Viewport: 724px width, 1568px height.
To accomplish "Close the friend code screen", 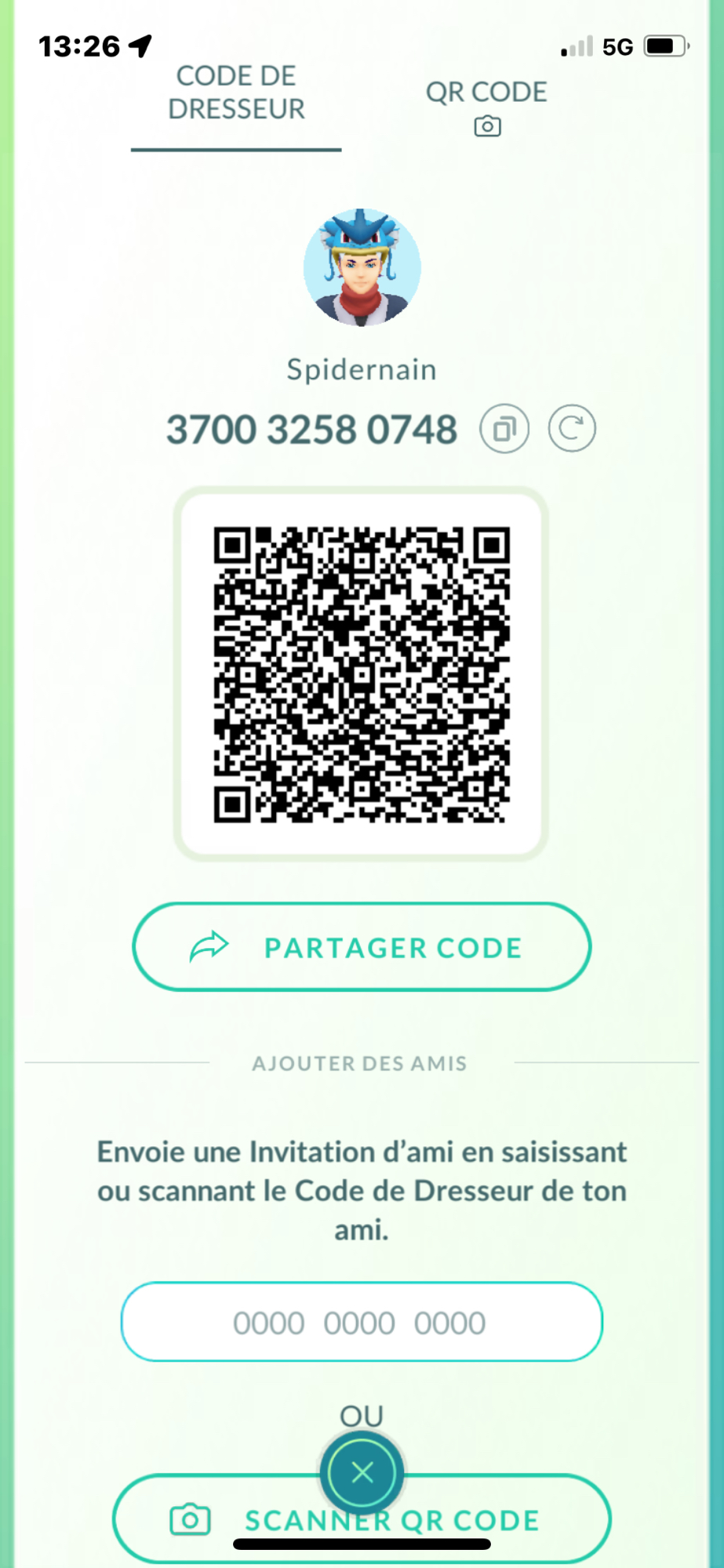I will (x=362, y=1472).
